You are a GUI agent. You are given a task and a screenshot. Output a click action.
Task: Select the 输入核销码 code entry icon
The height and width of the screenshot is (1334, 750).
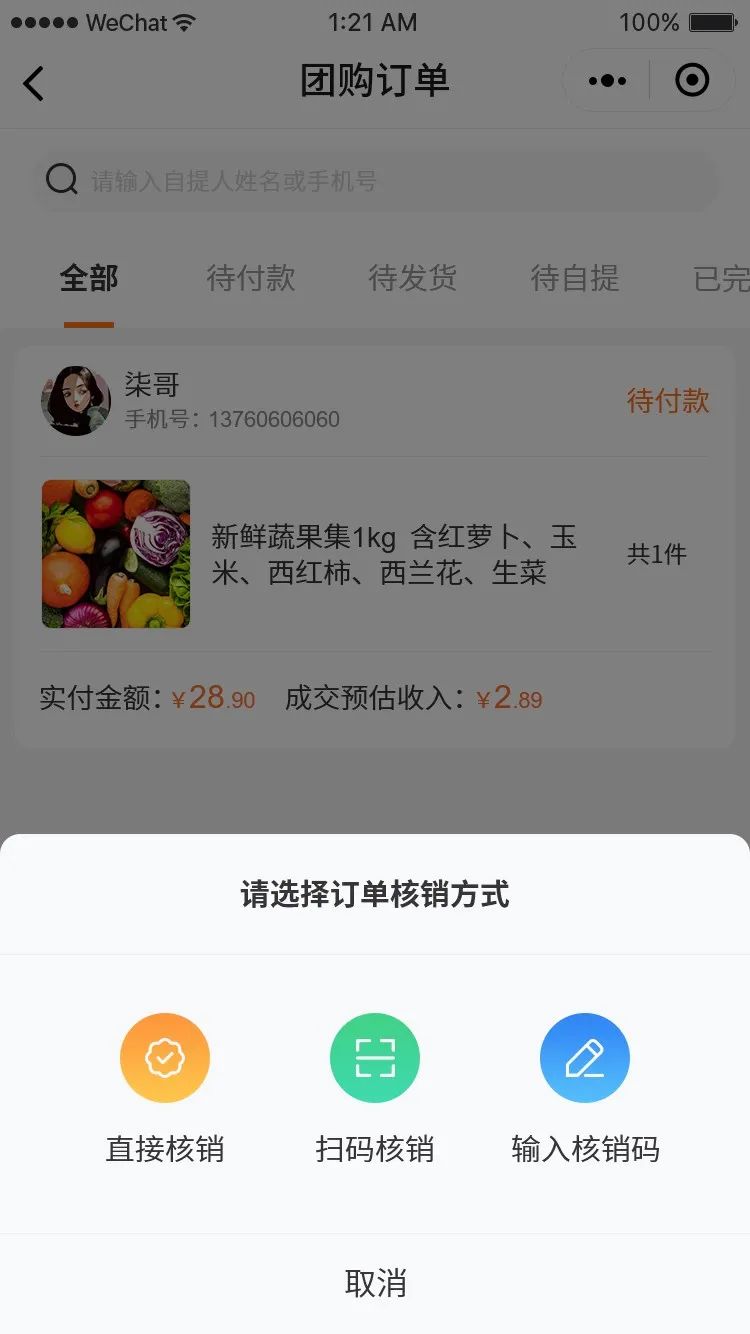pos(585,1057)
